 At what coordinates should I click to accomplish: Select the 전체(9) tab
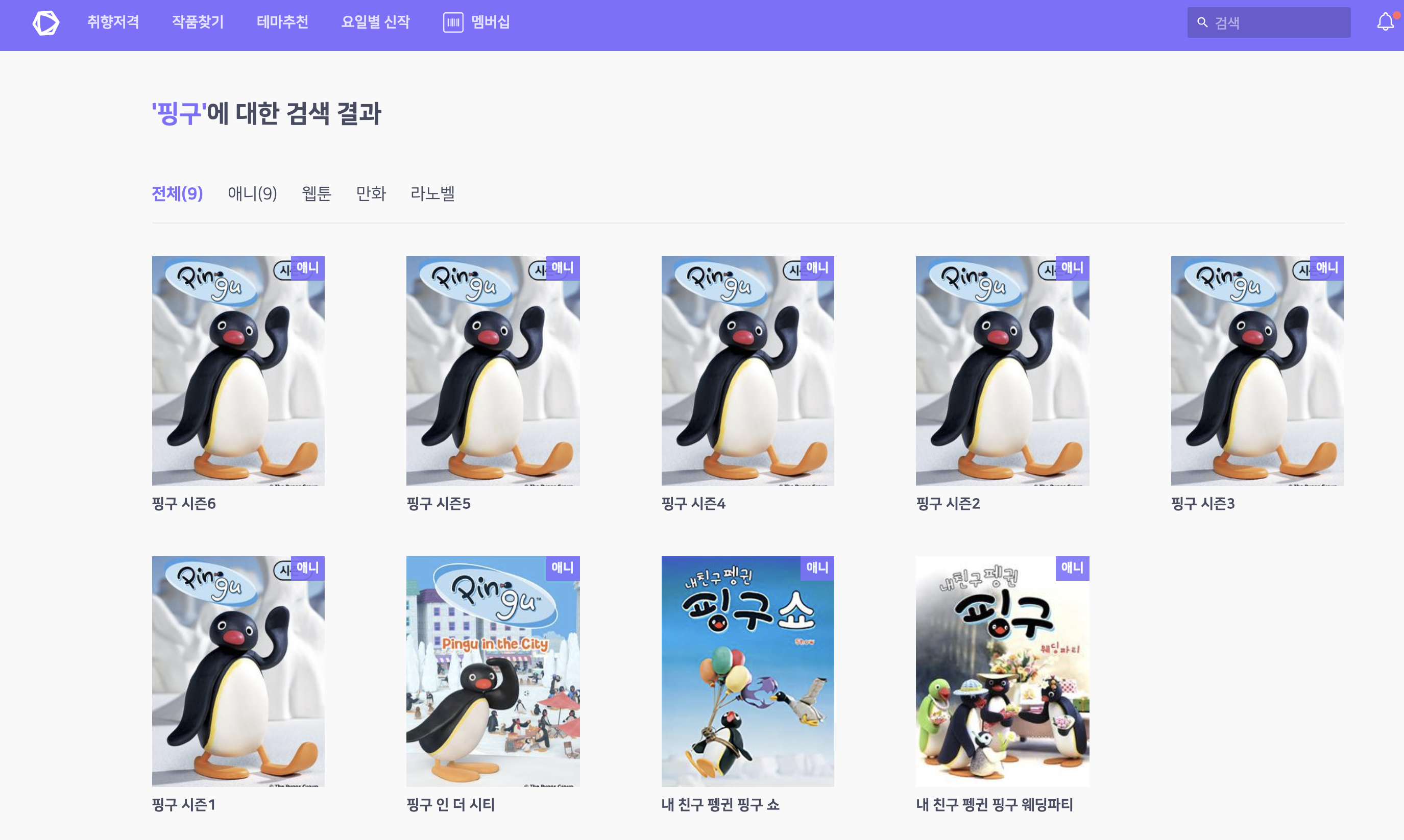[177, 193]
